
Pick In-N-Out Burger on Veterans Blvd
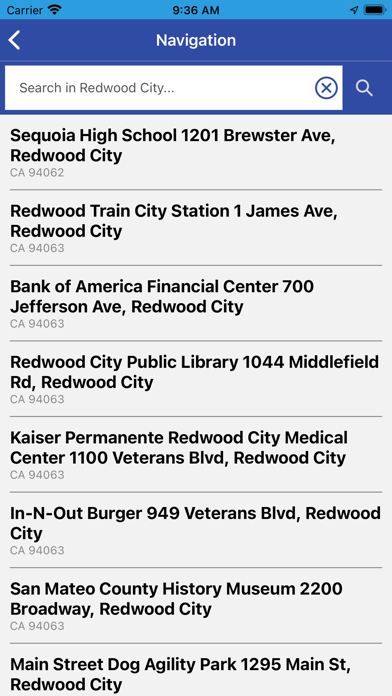tap(196, 530)
